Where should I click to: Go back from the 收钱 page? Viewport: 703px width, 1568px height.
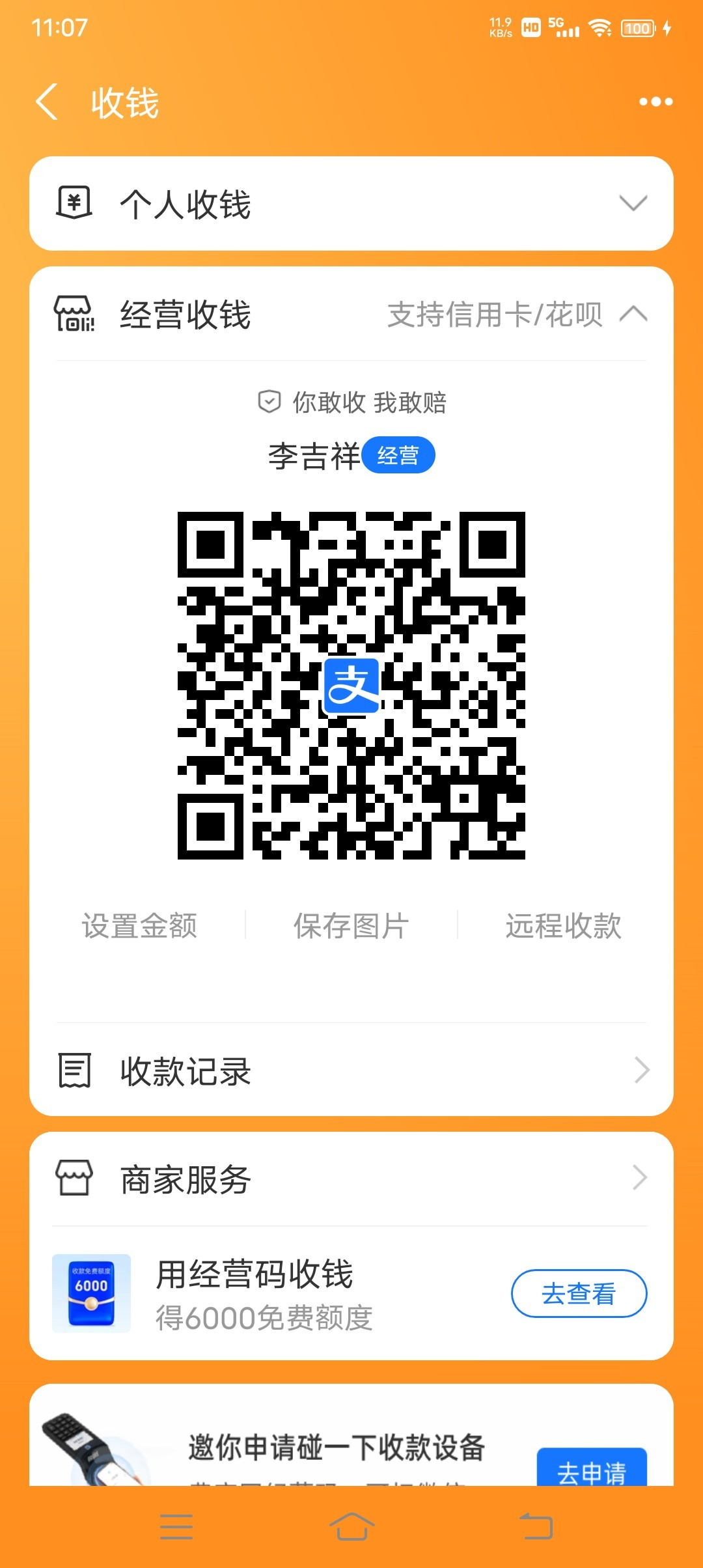(x=47, y=102)
